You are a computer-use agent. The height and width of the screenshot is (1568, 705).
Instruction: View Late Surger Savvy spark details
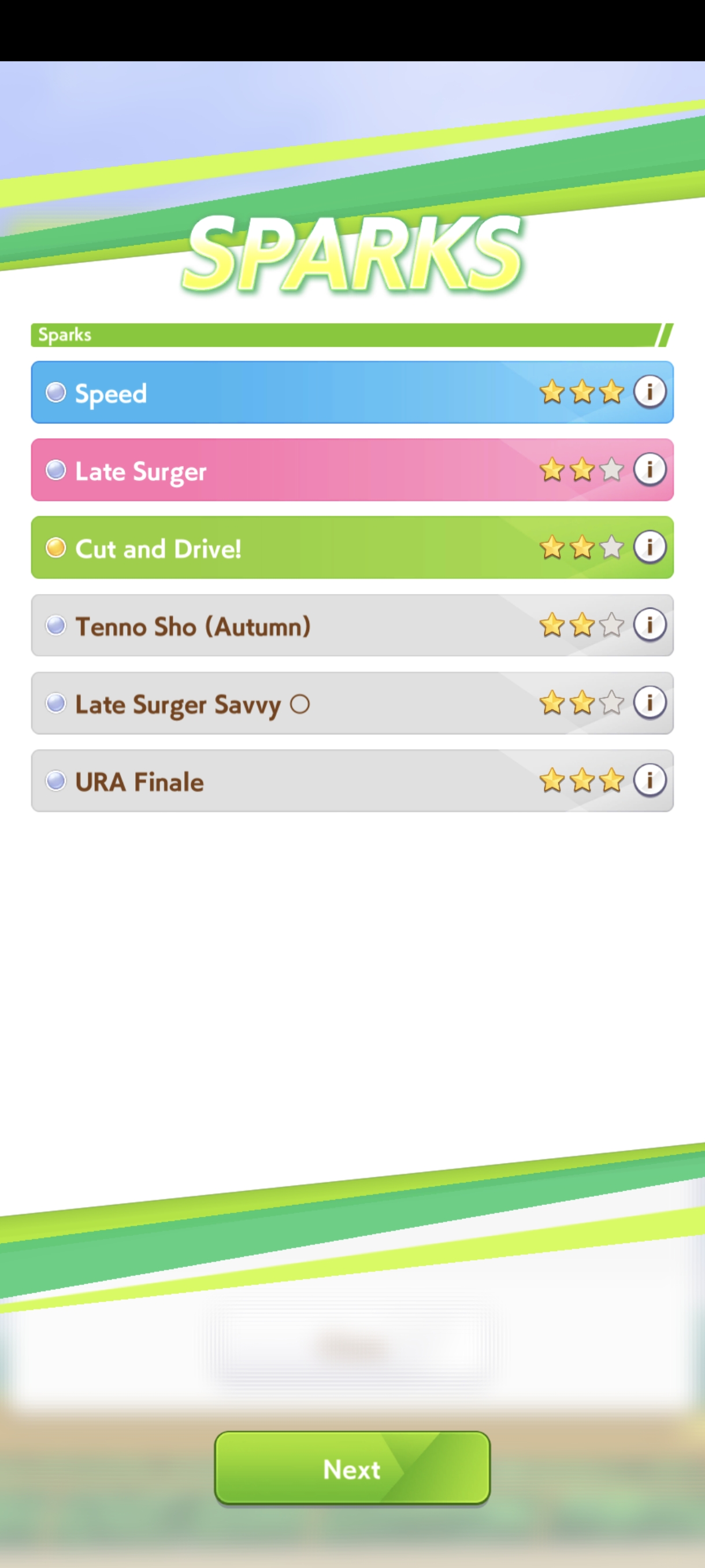(649, 703)
